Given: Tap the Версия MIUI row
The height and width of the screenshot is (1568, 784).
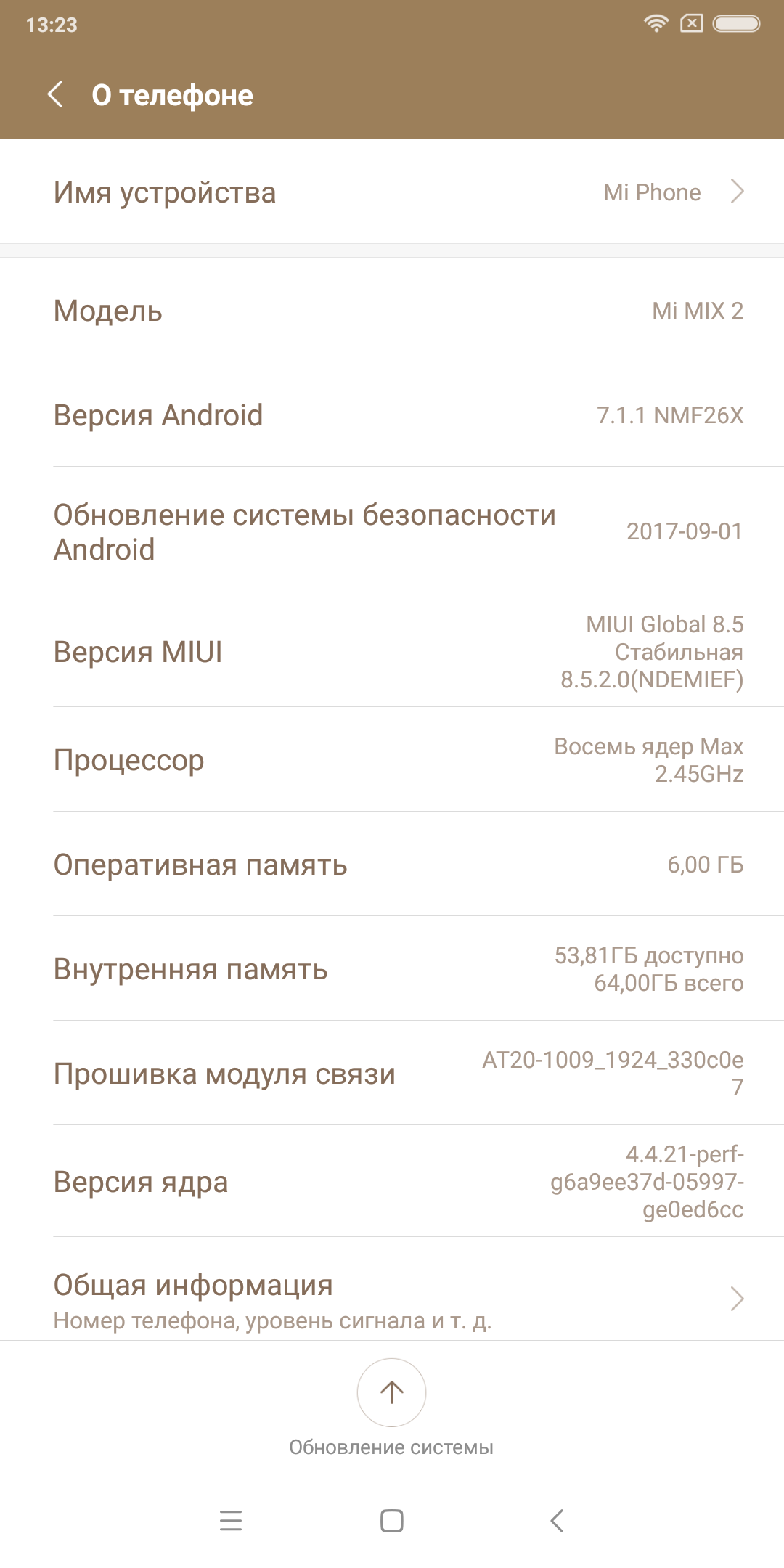Looking at the screenshot, I should point(392,651).
